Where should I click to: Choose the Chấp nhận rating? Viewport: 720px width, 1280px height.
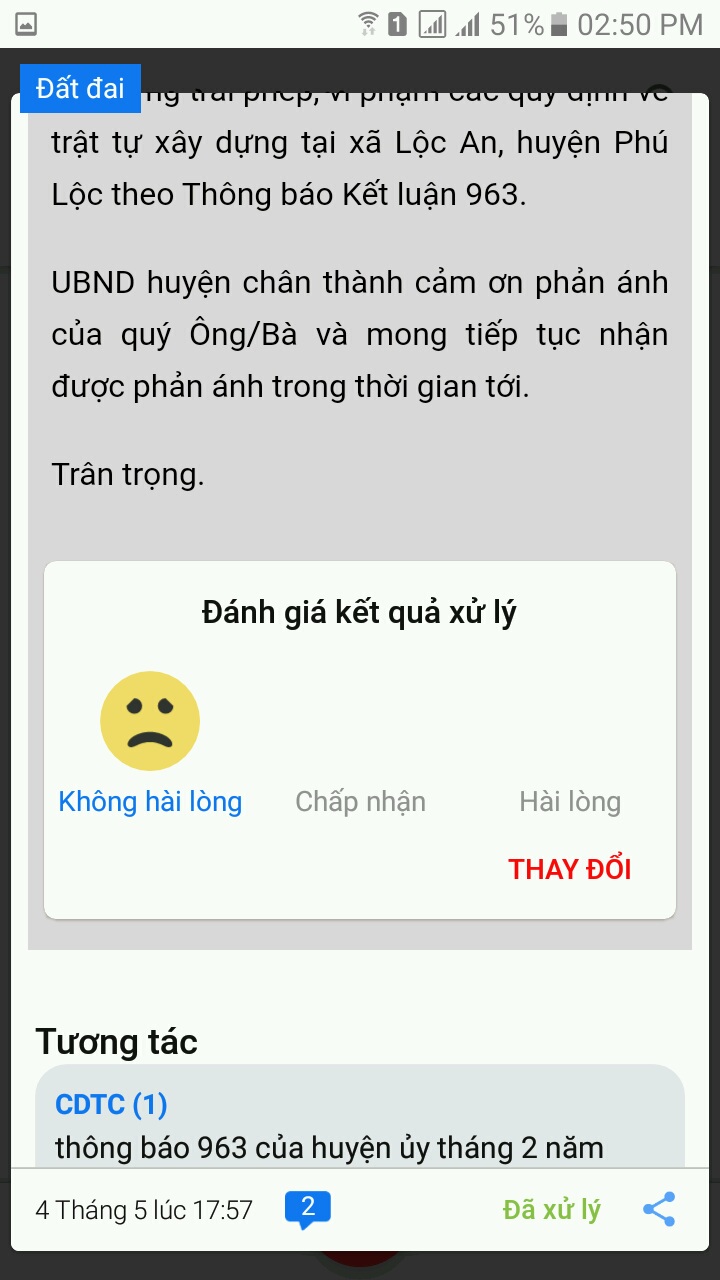tap(360, 801)
